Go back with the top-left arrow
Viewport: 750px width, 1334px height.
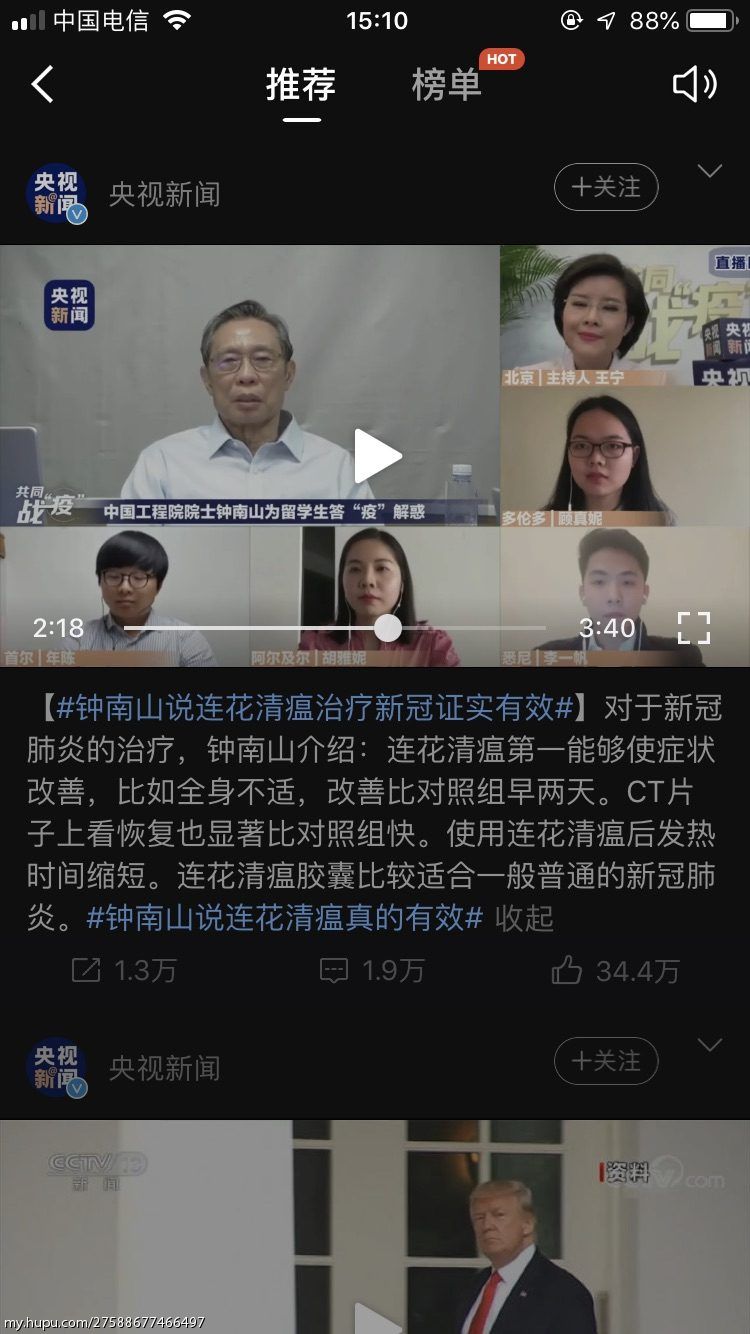coord(42,85)
